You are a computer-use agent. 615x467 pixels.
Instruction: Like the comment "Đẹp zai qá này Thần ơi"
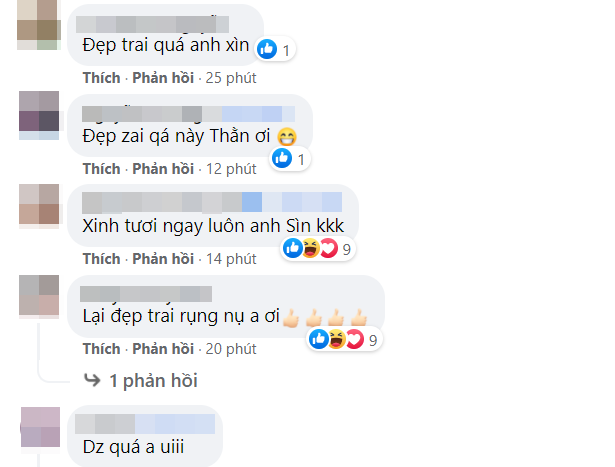(101, 167)
